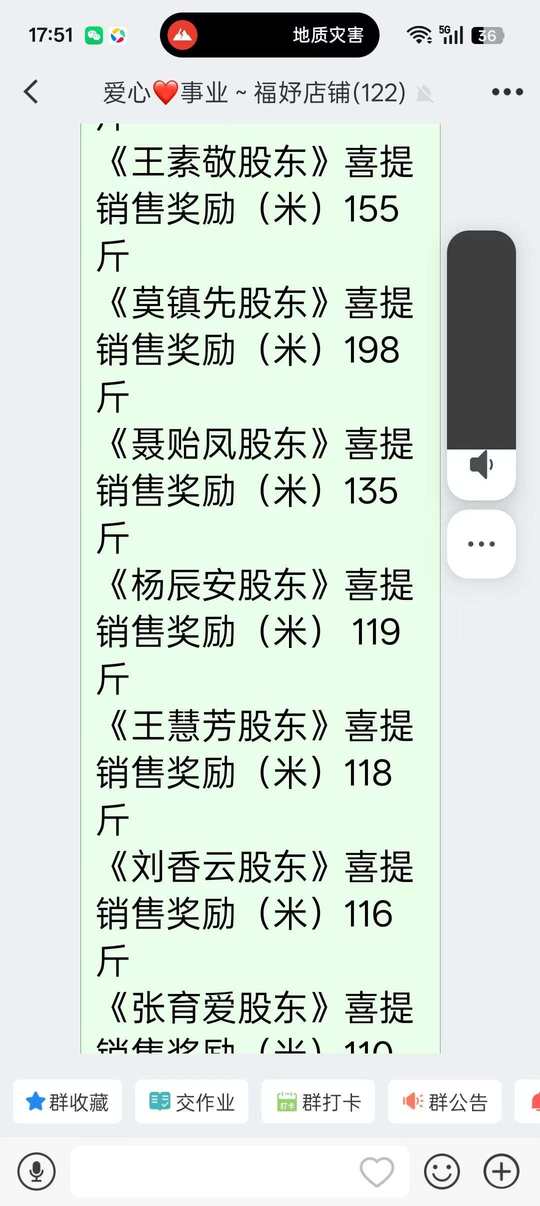This screenshot has height=1206, width=540.
Task: Open the emoji picker
Action: [442, 1172]
